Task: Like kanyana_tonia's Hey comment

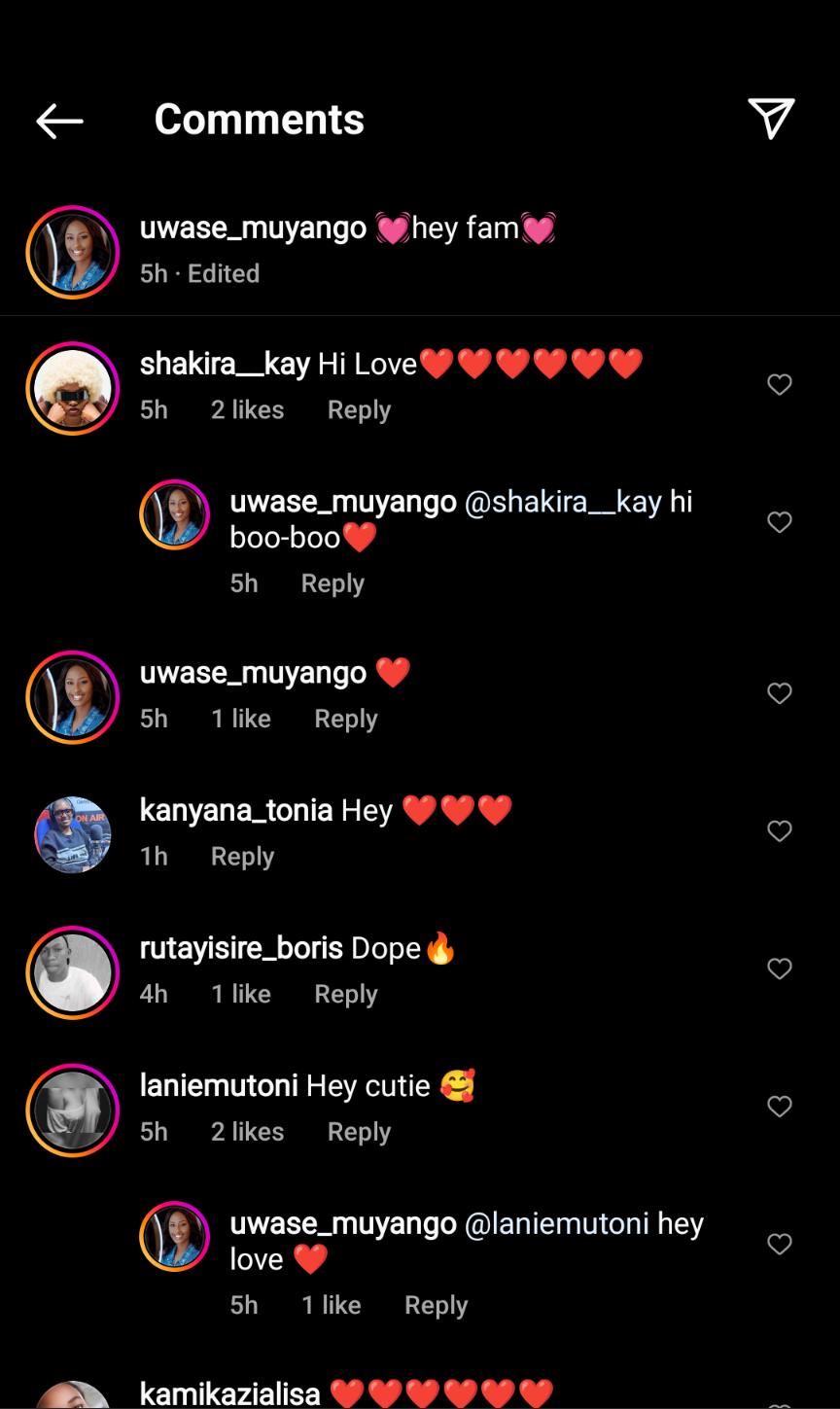Action: click(x=780, y=831)
